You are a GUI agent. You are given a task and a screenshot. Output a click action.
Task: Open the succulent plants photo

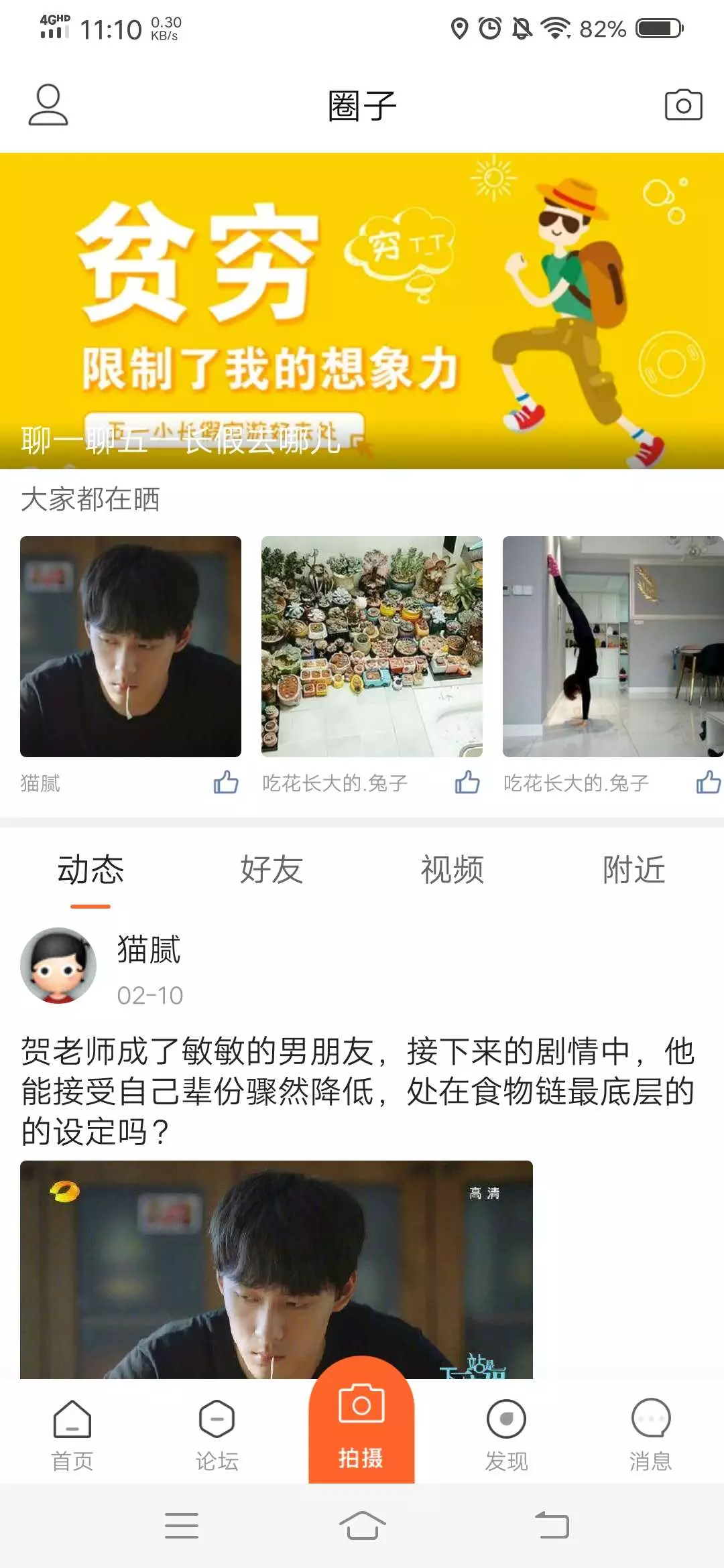(372, 647)
